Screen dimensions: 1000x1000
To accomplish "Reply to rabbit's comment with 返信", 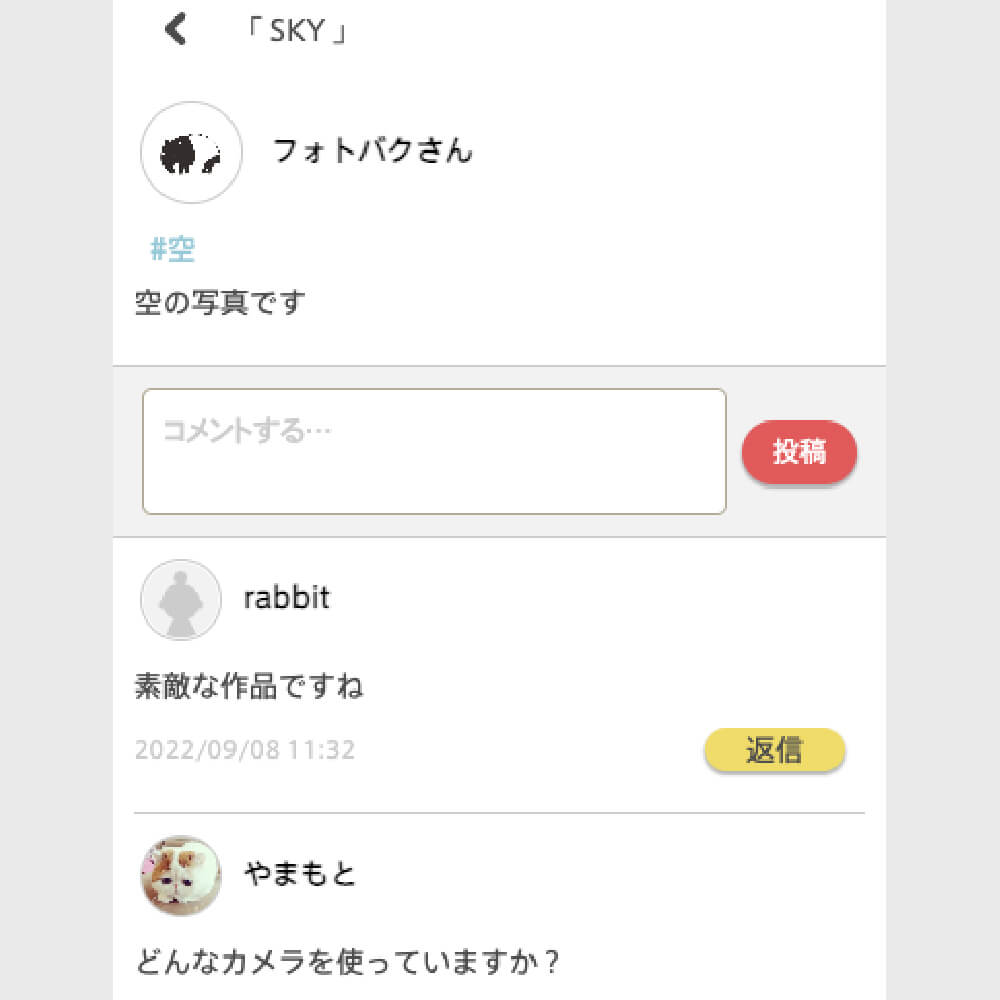I will pos(775,750).
